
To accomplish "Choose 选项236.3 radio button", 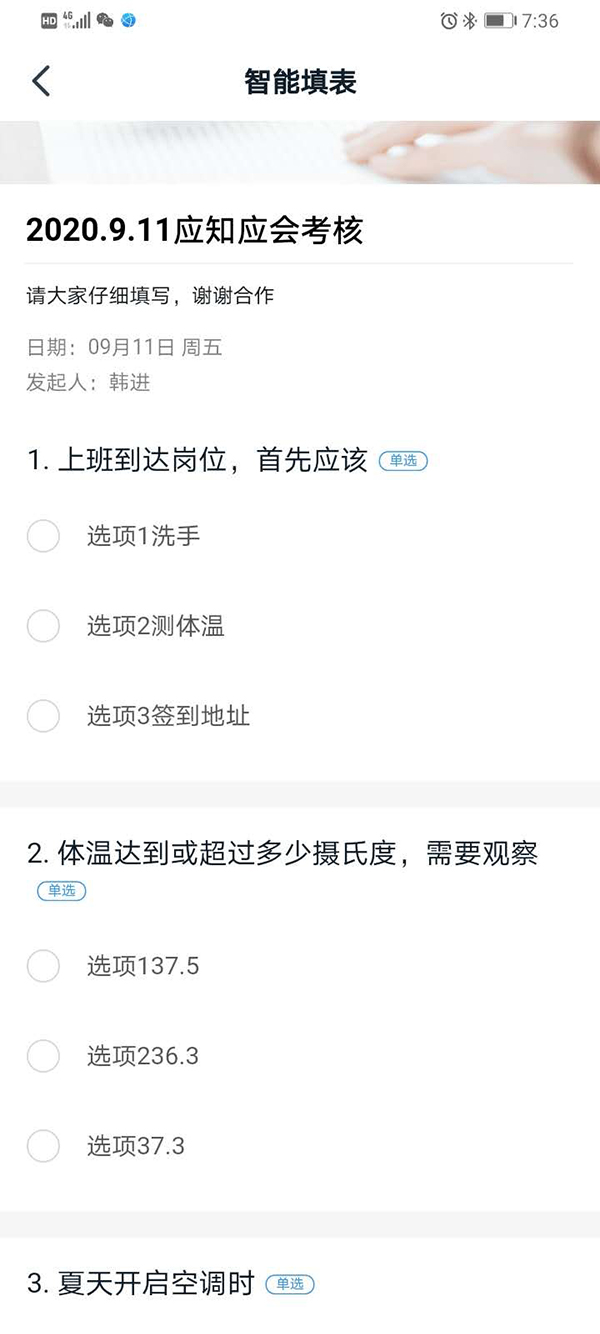I will [43, 1056].
